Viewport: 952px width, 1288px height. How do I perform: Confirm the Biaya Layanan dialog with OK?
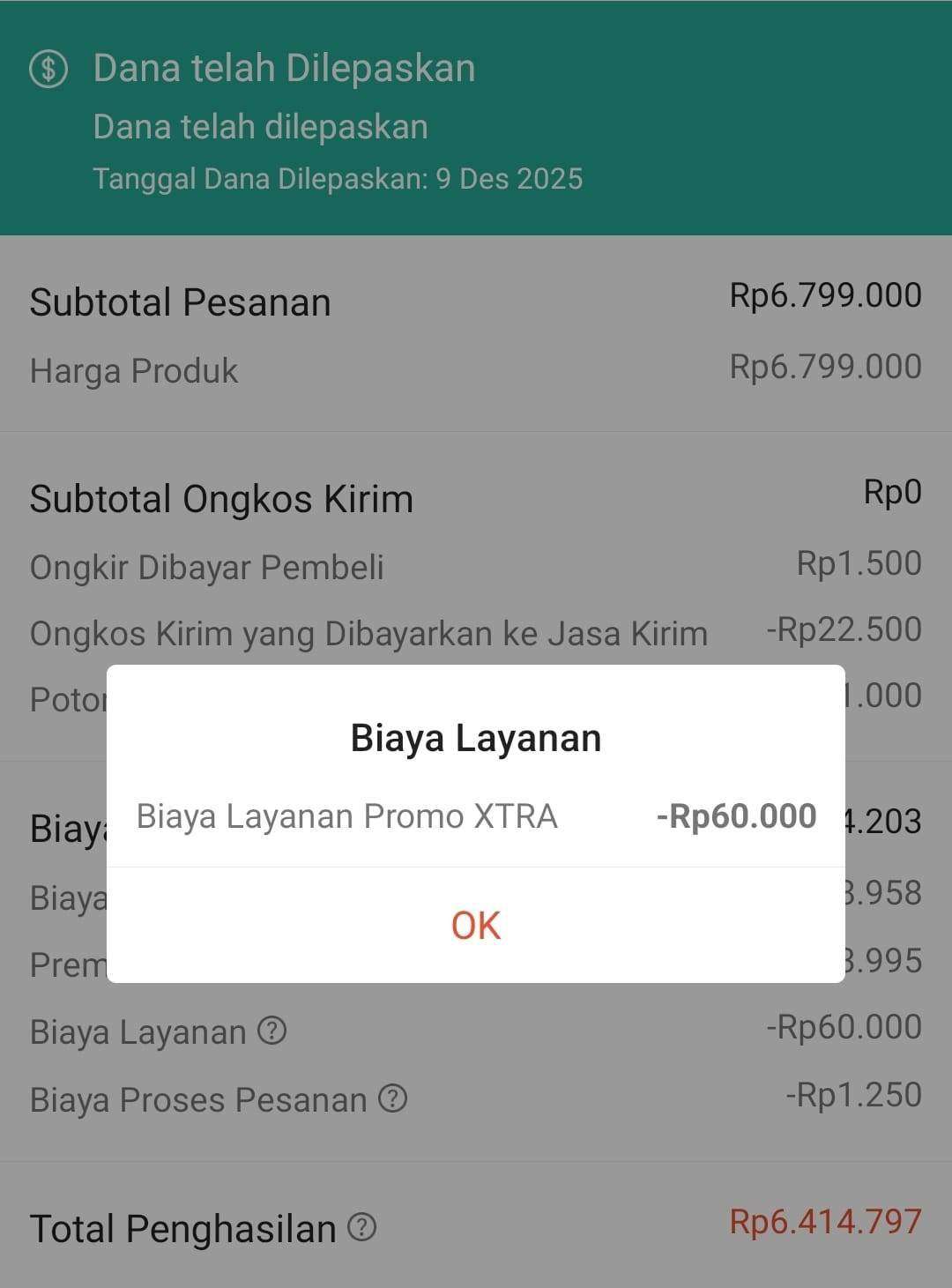(x=476, y=926)
